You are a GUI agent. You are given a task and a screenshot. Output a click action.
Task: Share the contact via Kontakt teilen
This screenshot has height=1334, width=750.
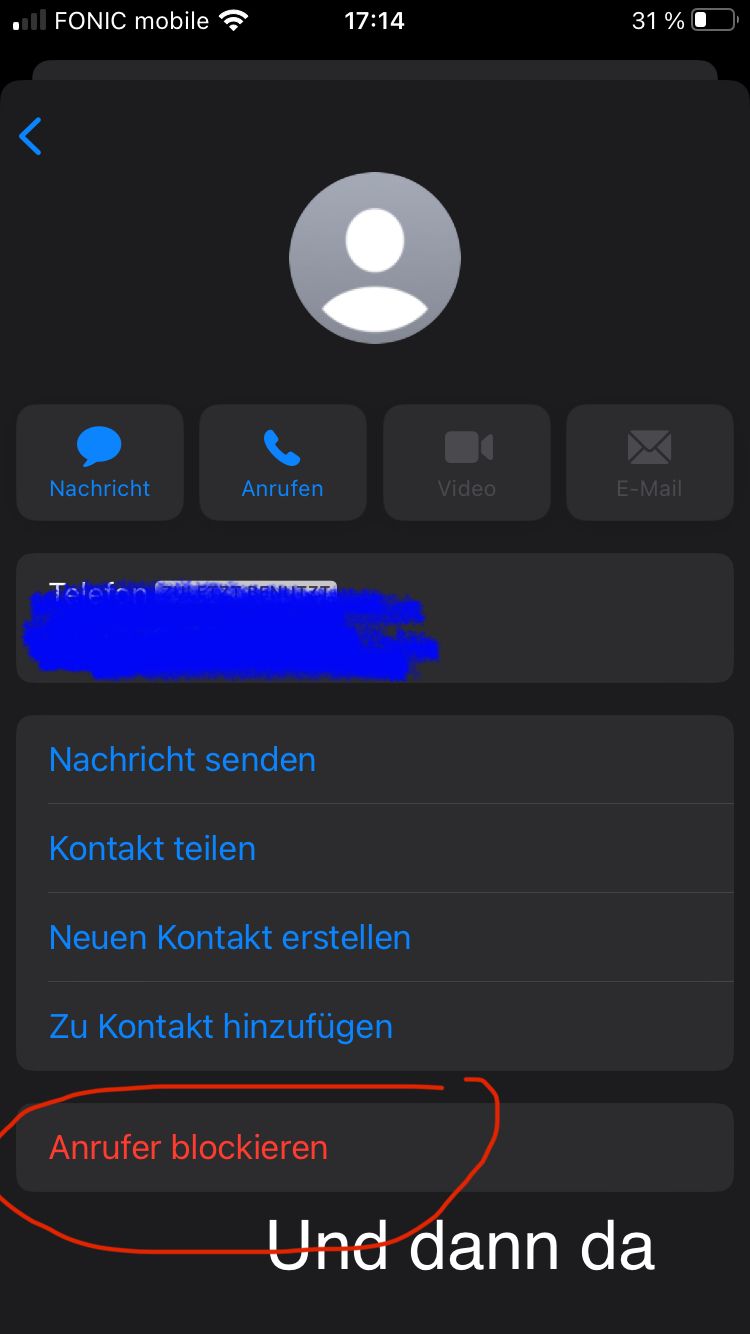coord(152,849)
